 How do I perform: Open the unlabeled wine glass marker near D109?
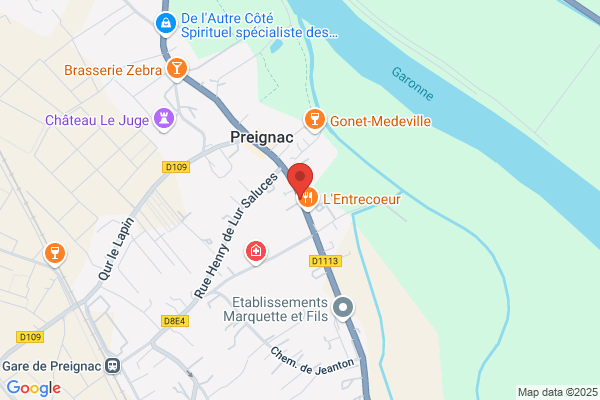pos(55,254)
